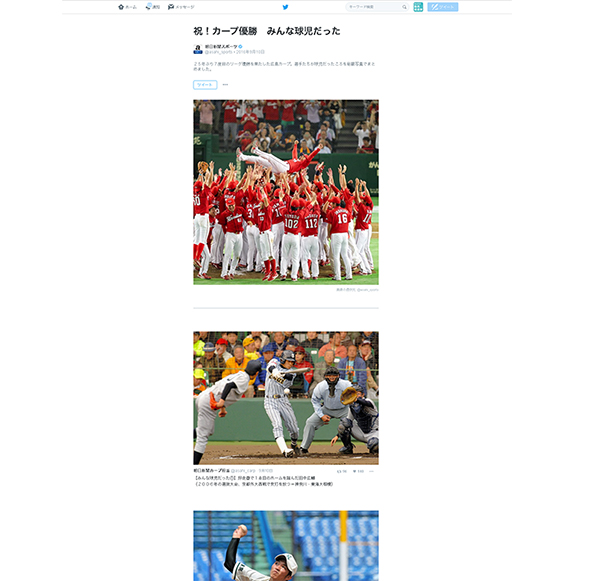Open the batter swinging photo
This screenshot has width=600, height=581.
pos(285,397)
